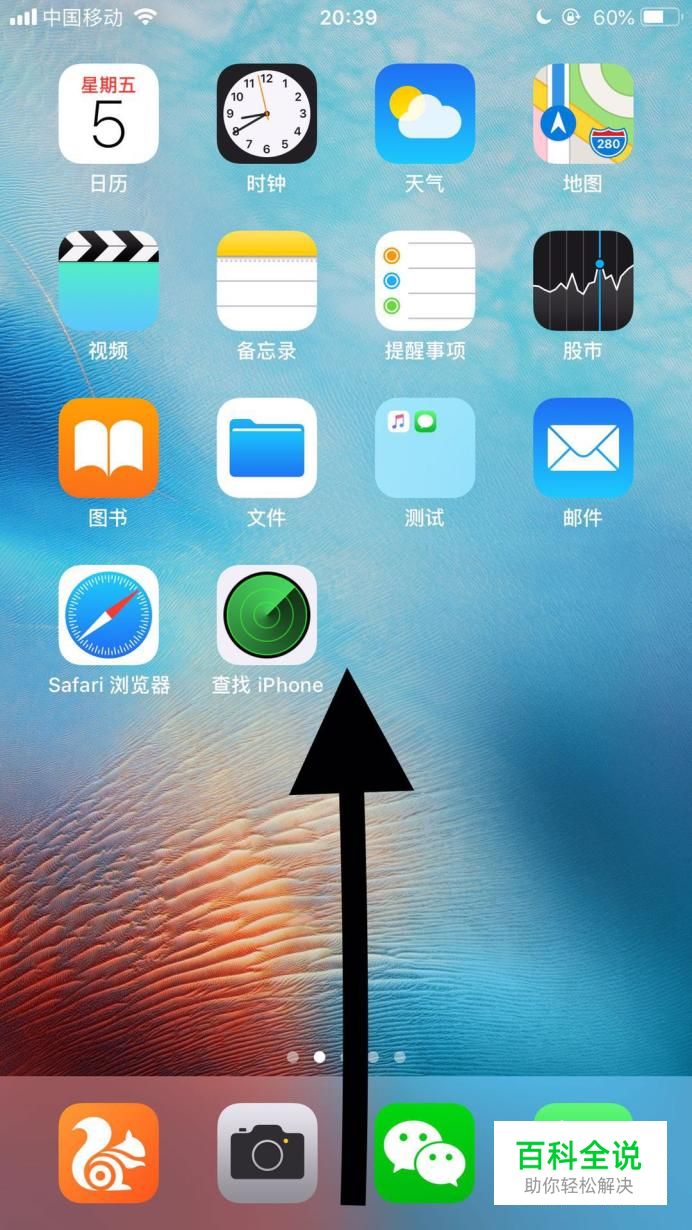This screenshot has height=1230, width=692.
Task: Launch the 视频 videos app
Action: click(x=108, y=281)
